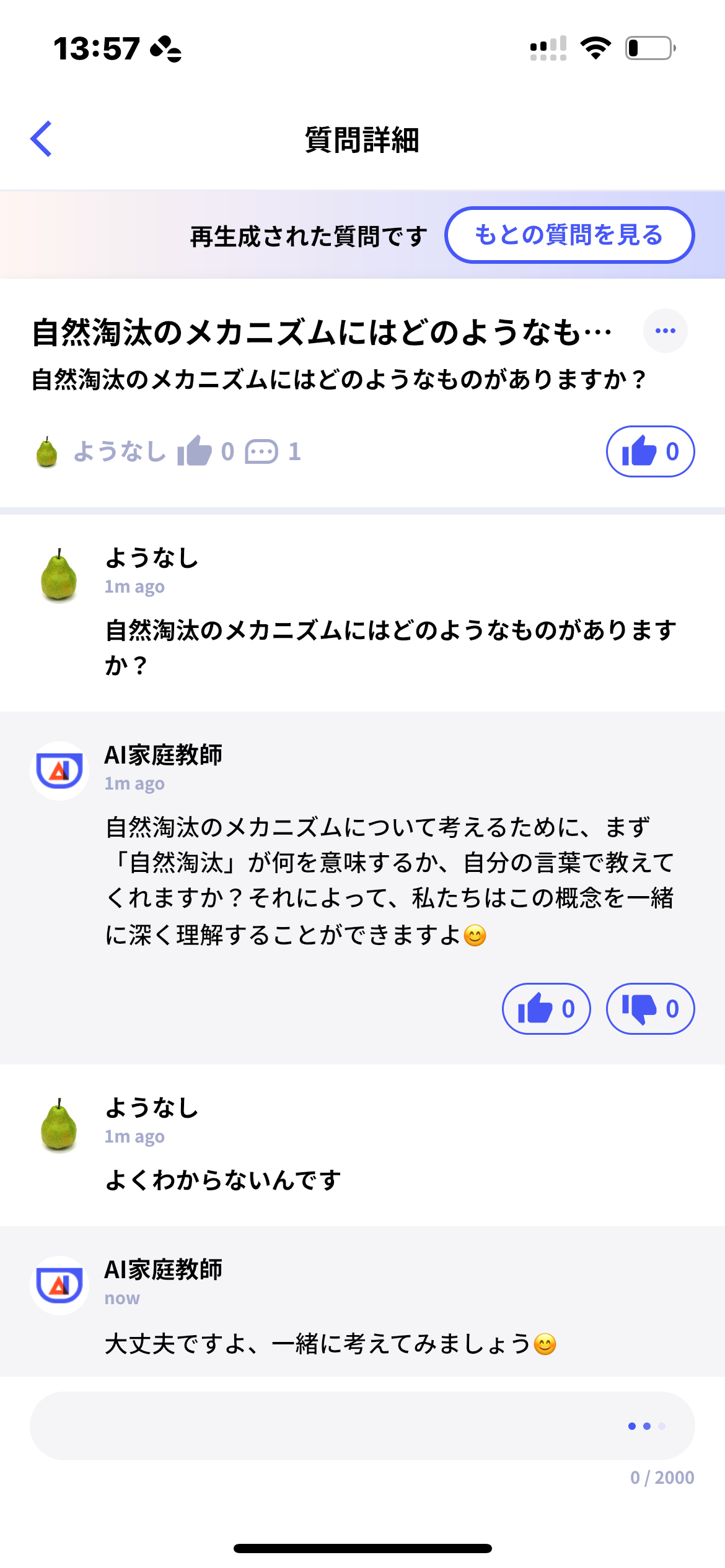Give a thumbs-up to the AI家庭教師 answer
The image size is (725, 1568).
pos(545,1009)
